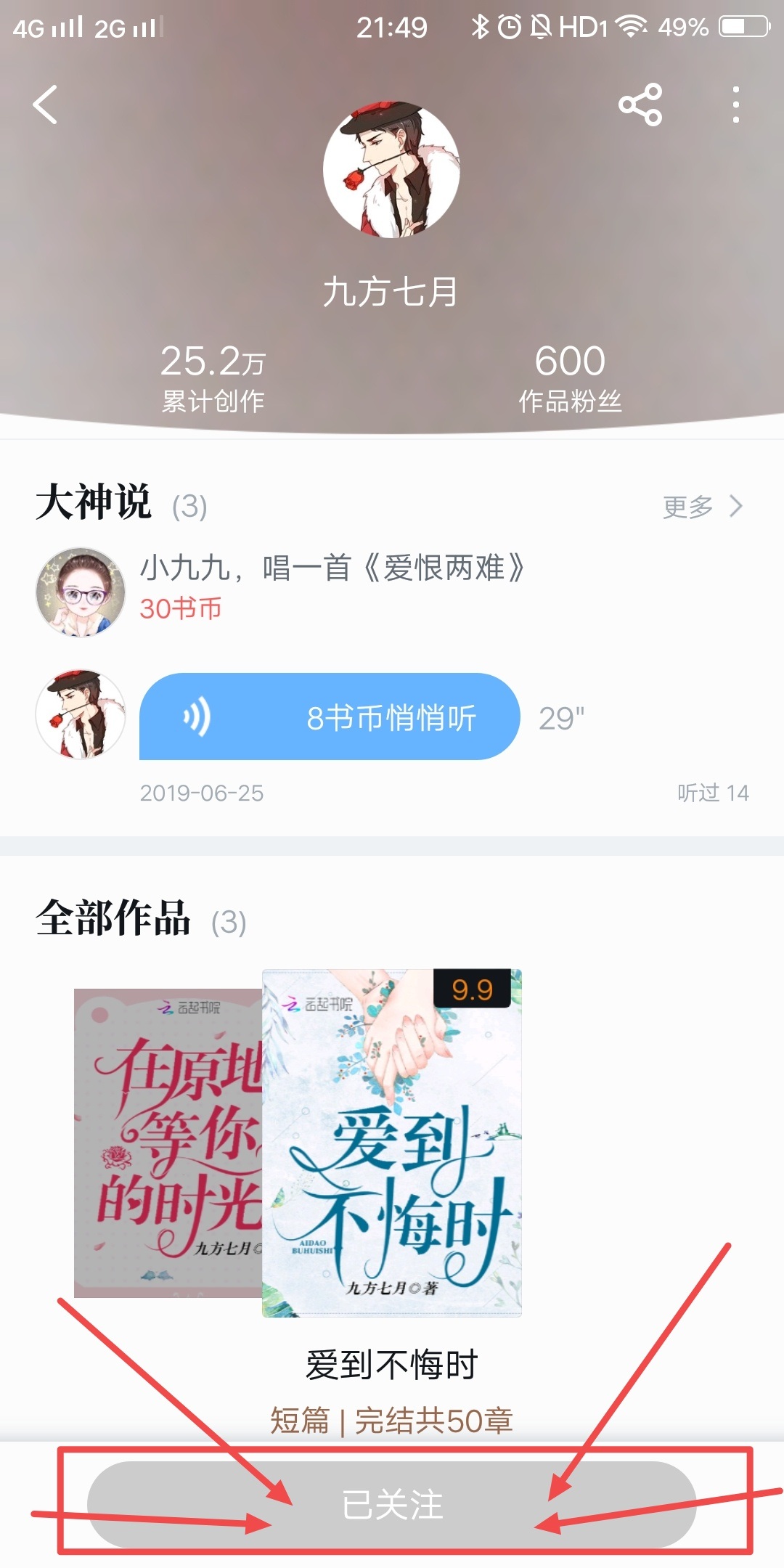Open the asker's avatar beside 小九九 question

click(x=80, y=592)
